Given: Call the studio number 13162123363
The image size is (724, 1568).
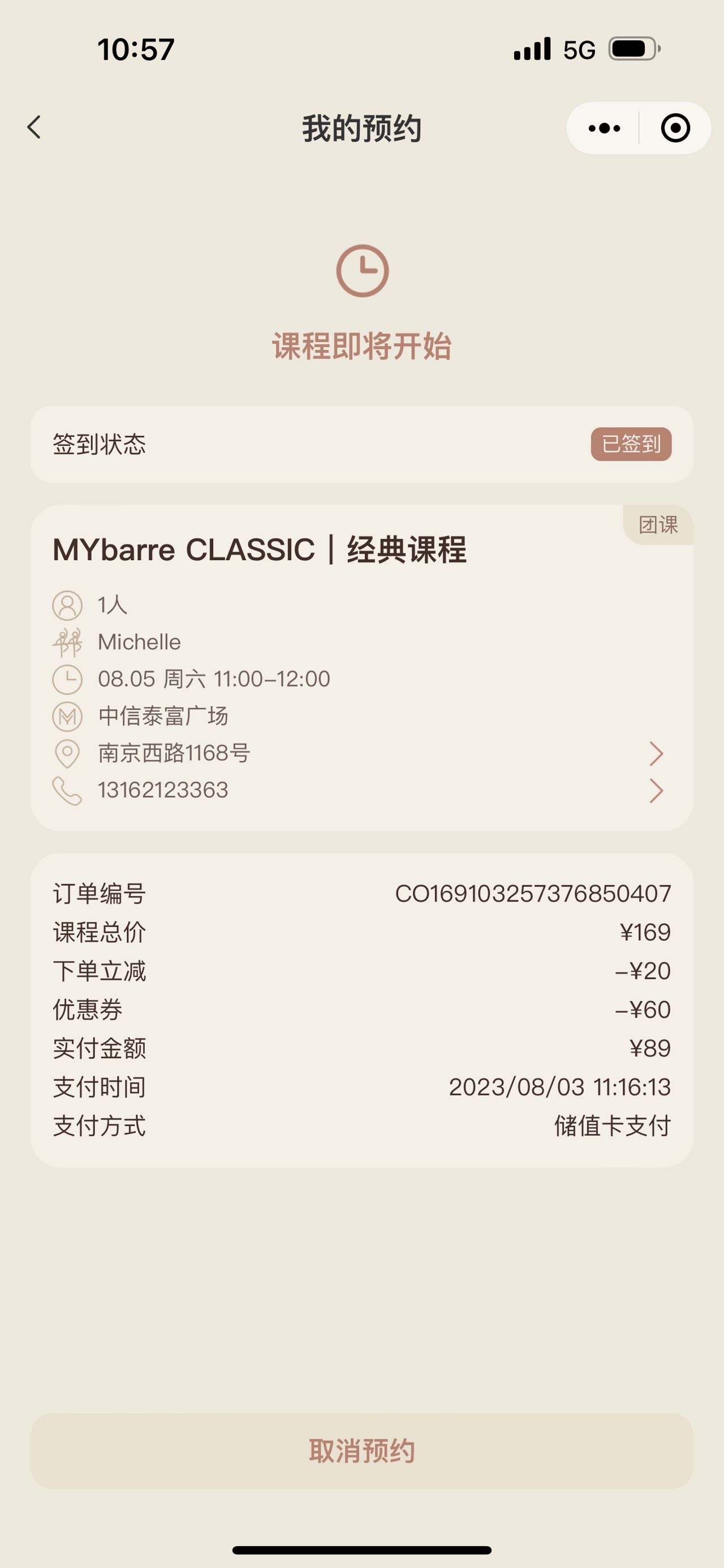Looking at the screenshot, I should (x=361, y=791).
